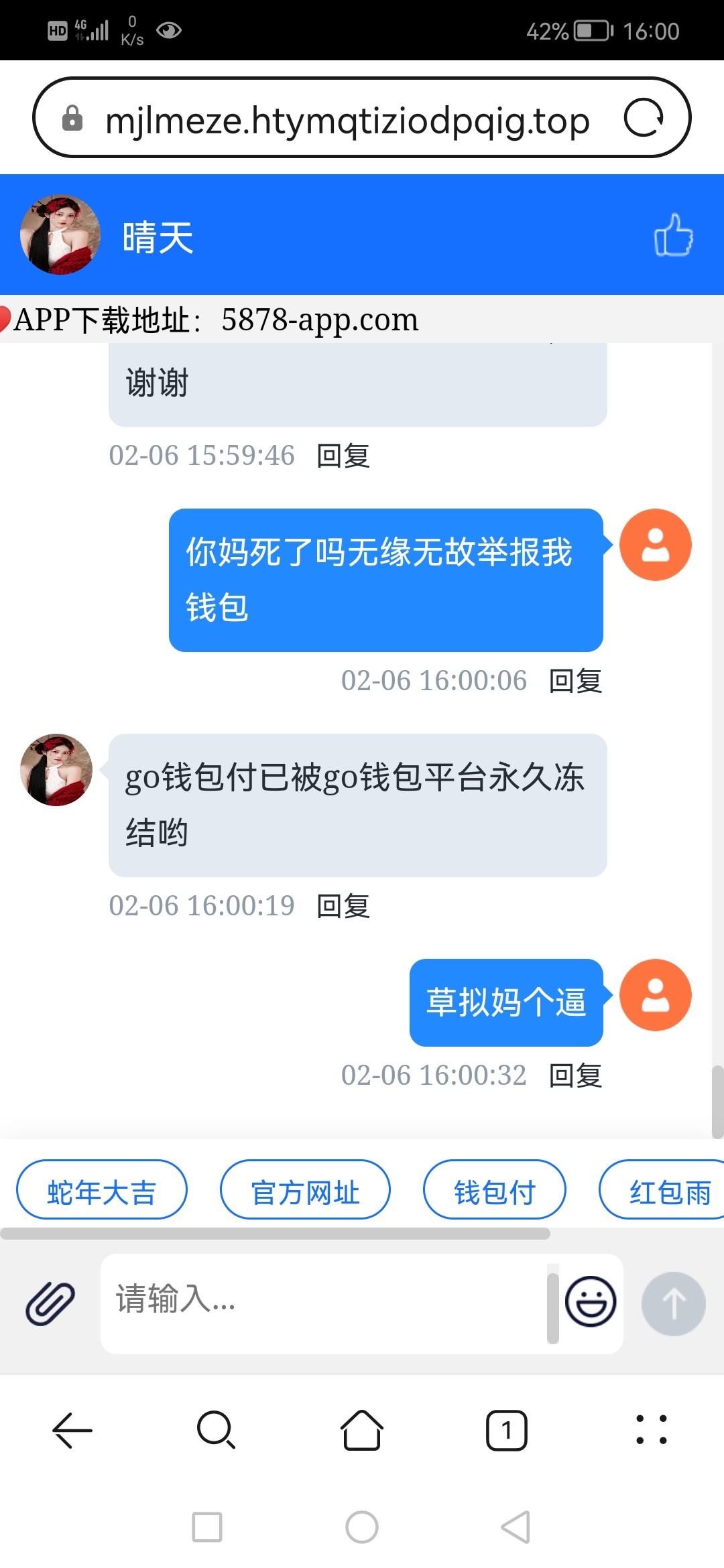Reply to the 16:00:19 message
Image resolution: width=724 pixels, height=1568 pixels.
tap(343, 907)
